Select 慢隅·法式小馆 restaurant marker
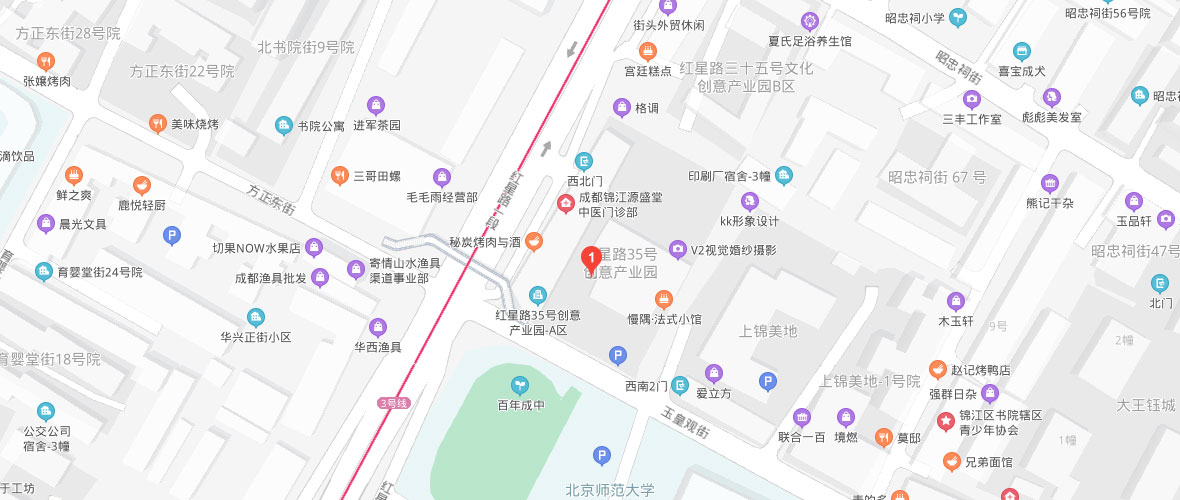1180x500 pixels. point(663,299)
